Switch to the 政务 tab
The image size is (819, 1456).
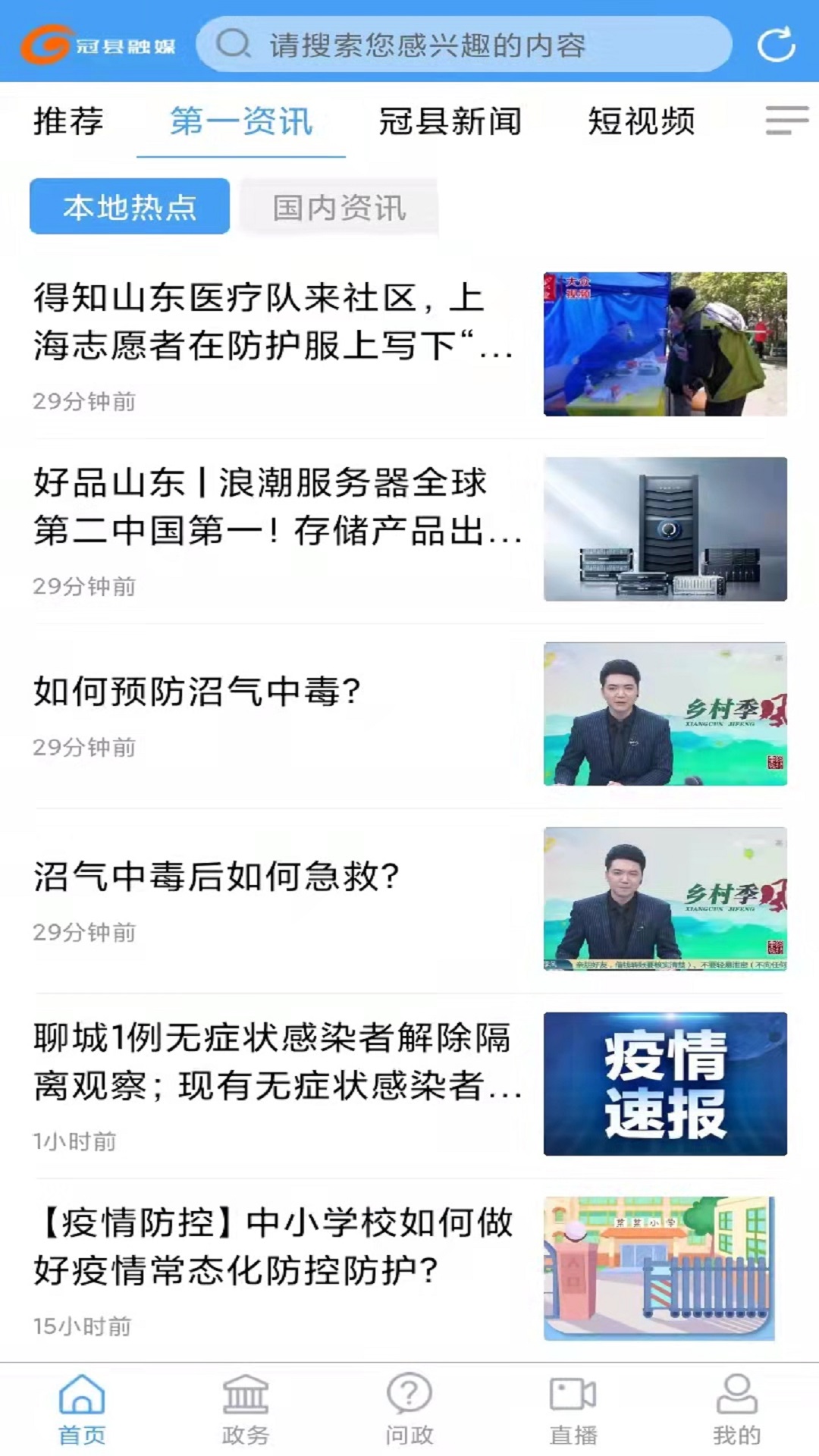click(246, 1410)
